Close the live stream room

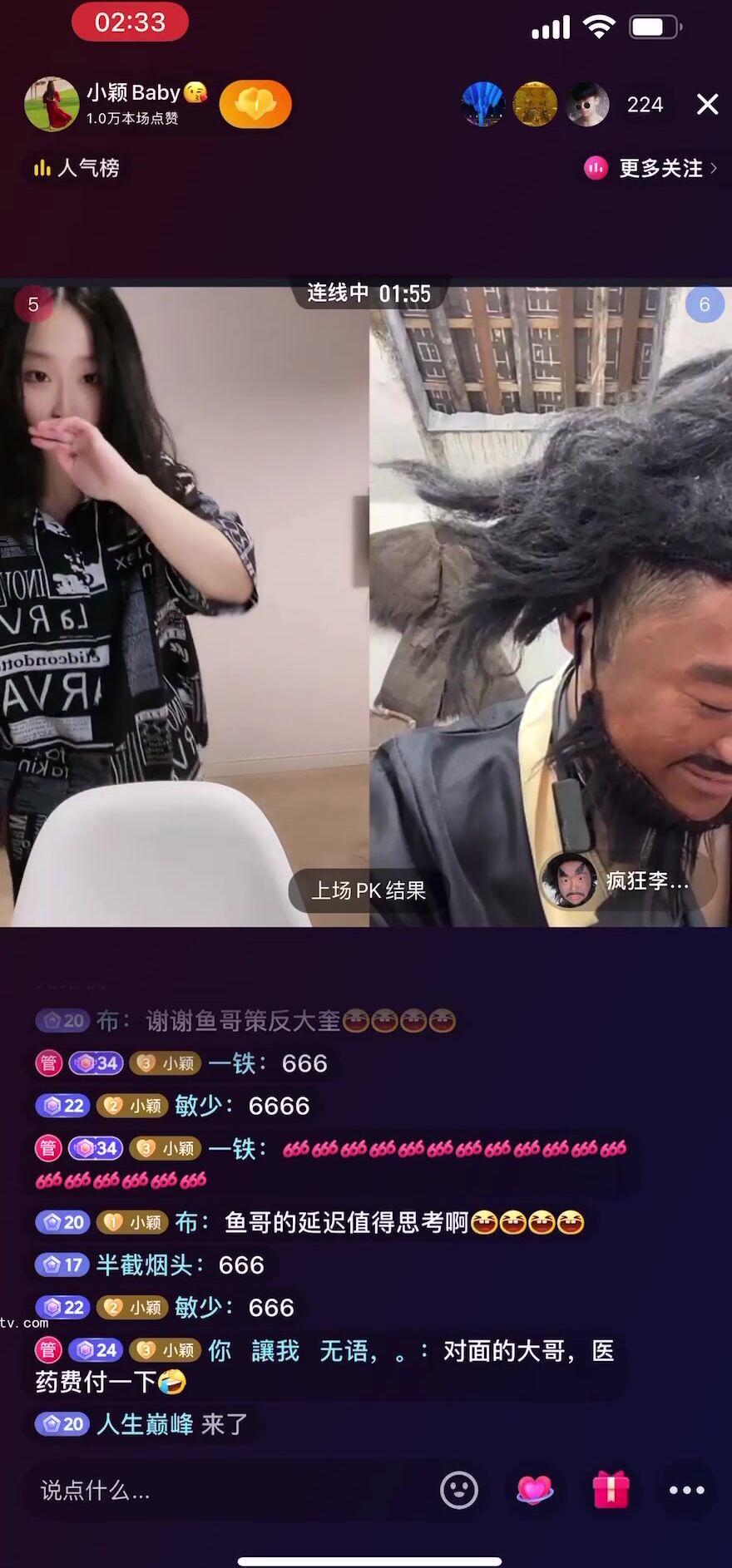pyautogui.click(x=707, y=104)
